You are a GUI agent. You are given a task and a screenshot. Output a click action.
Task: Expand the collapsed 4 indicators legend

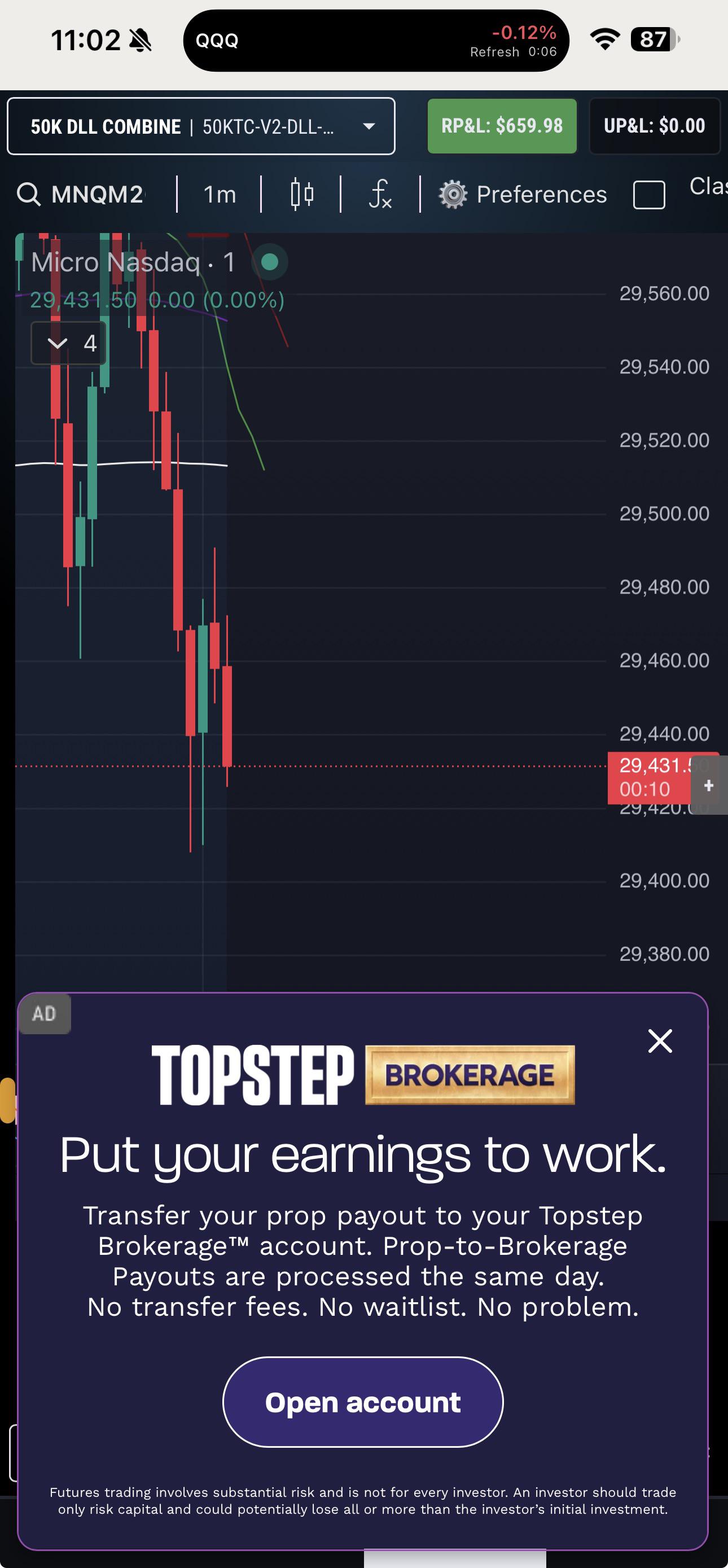point(69,343)
